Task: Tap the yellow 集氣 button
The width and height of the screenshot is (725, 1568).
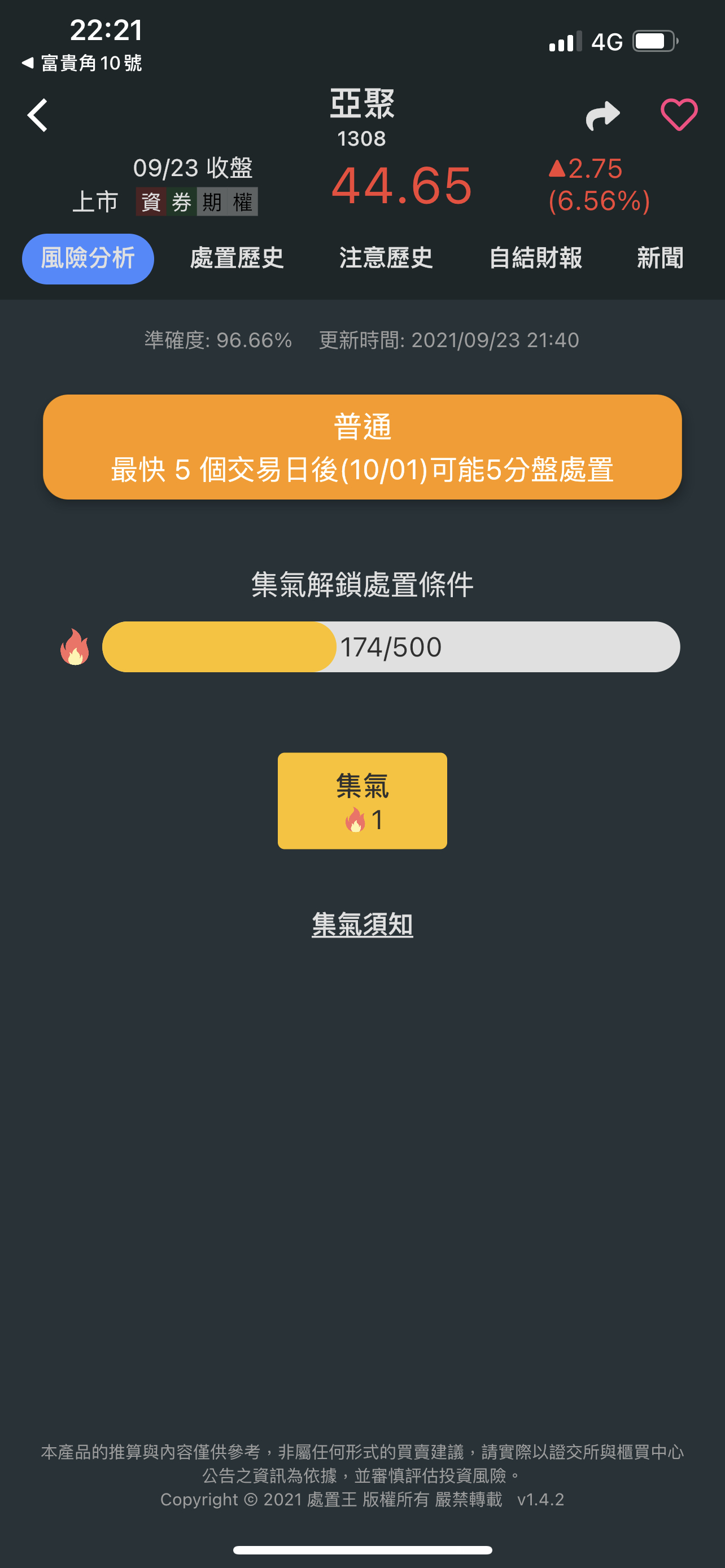Action: pyautogui.click(x=362, y=800)
